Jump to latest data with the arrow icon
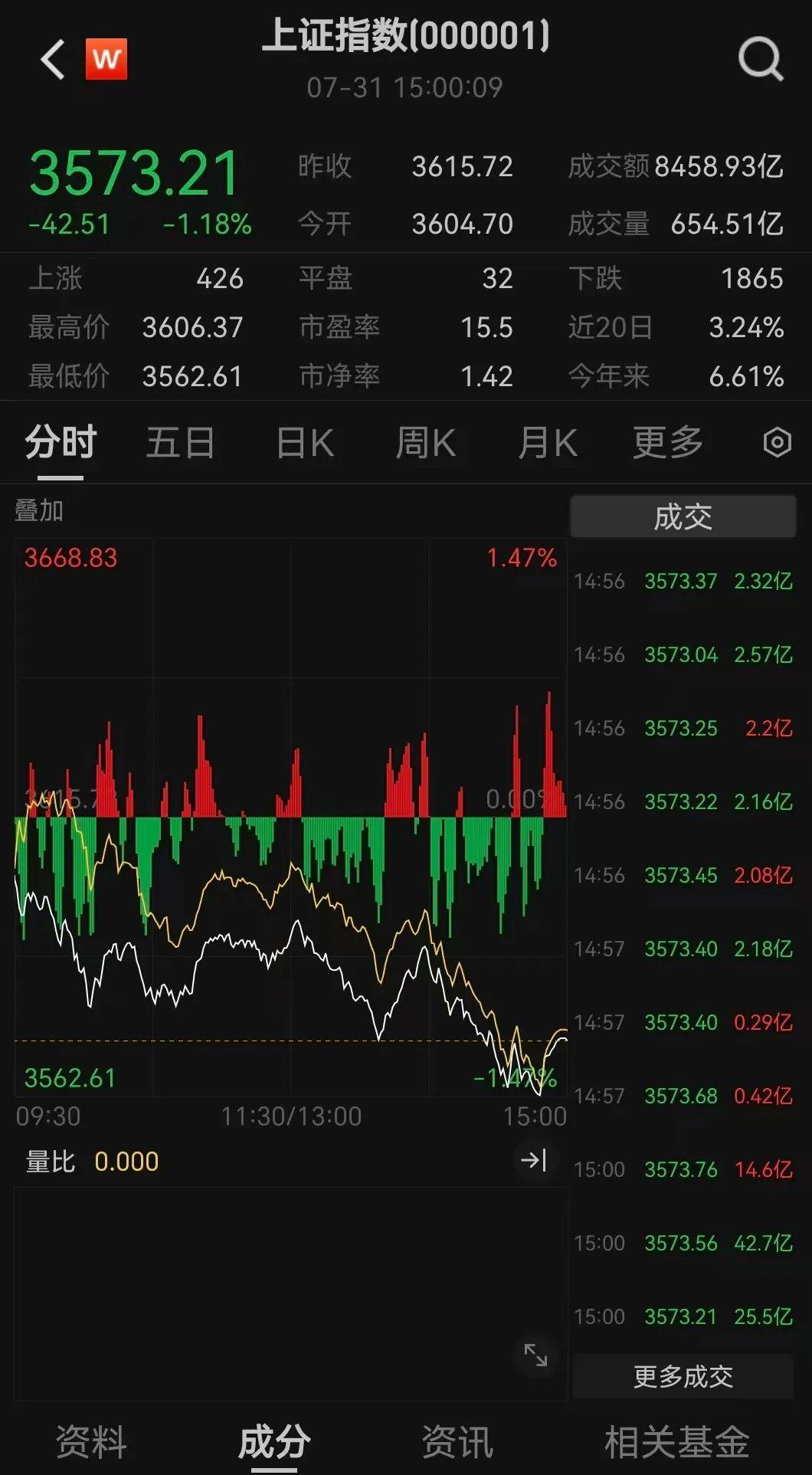Screen dimensions: 812x1475 (535, 1162)
